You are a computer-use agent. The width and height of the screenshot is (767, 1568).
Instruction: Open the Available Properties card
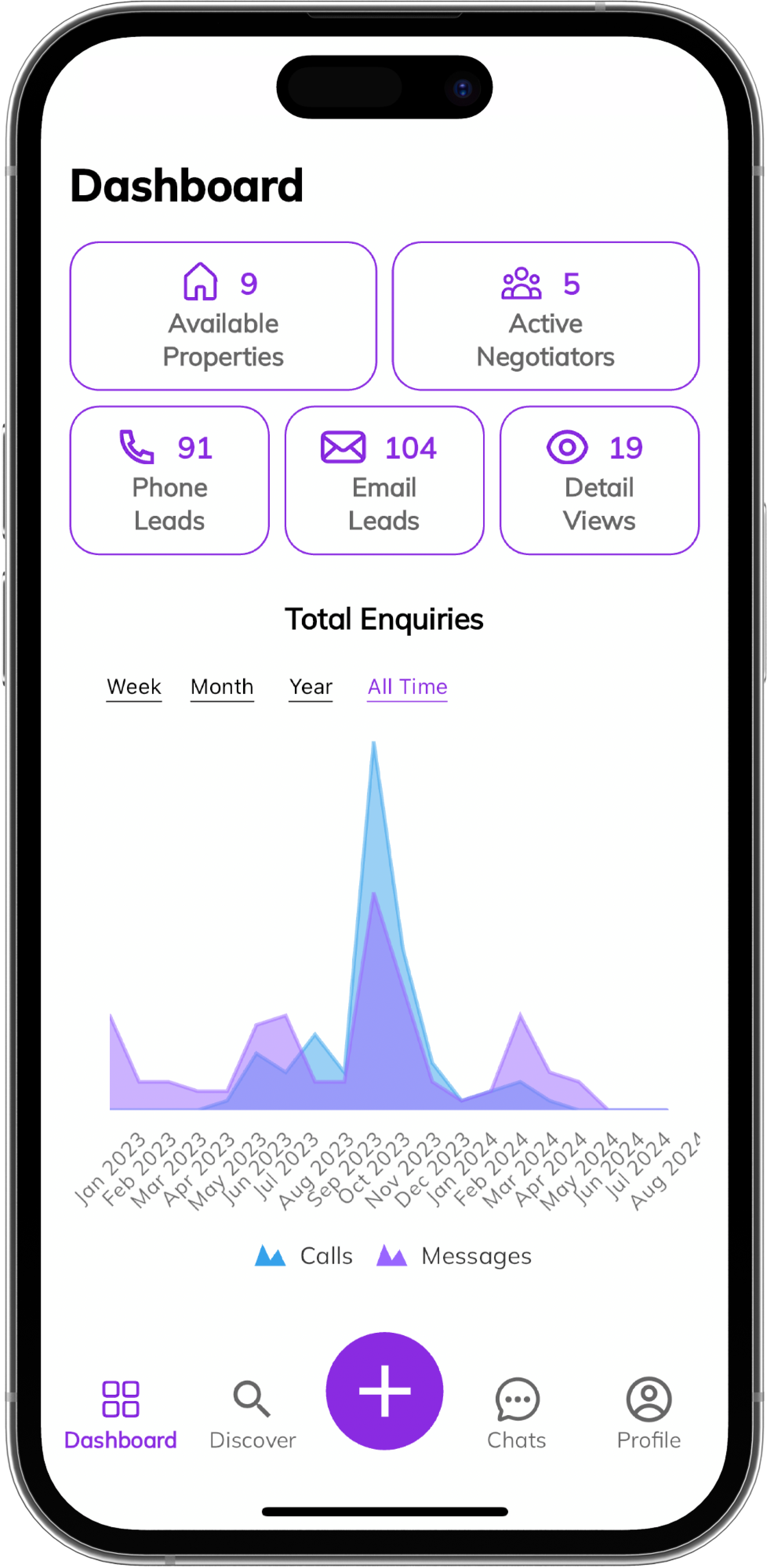pyautogui.click(x=223, y=316)
